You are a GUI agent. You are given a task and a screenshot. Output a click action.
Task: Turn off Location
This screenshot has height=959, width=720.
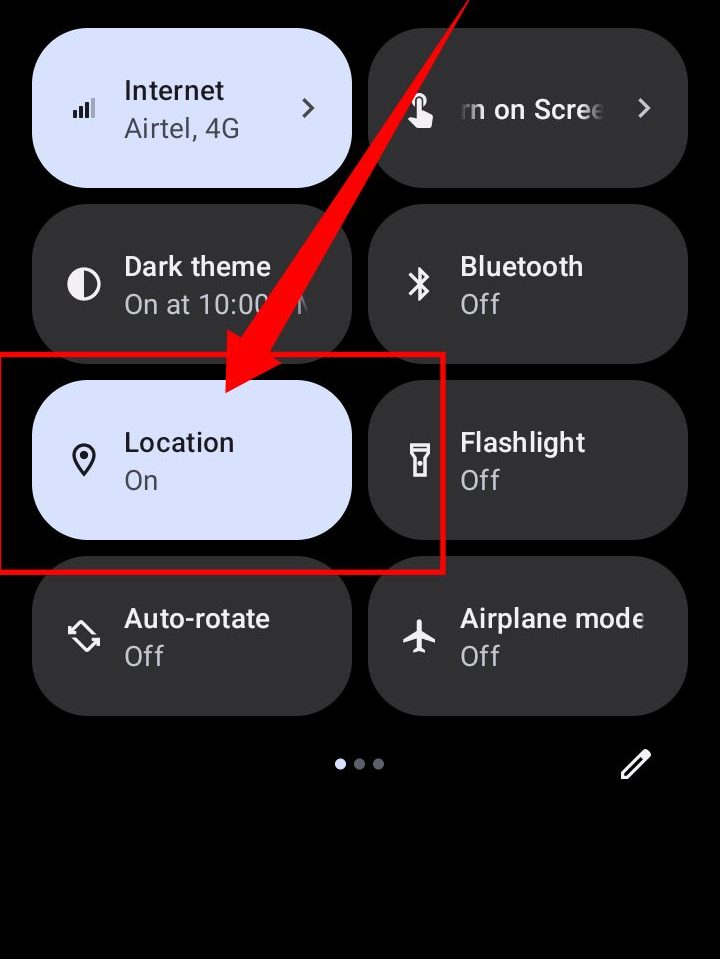pos(192,460)
